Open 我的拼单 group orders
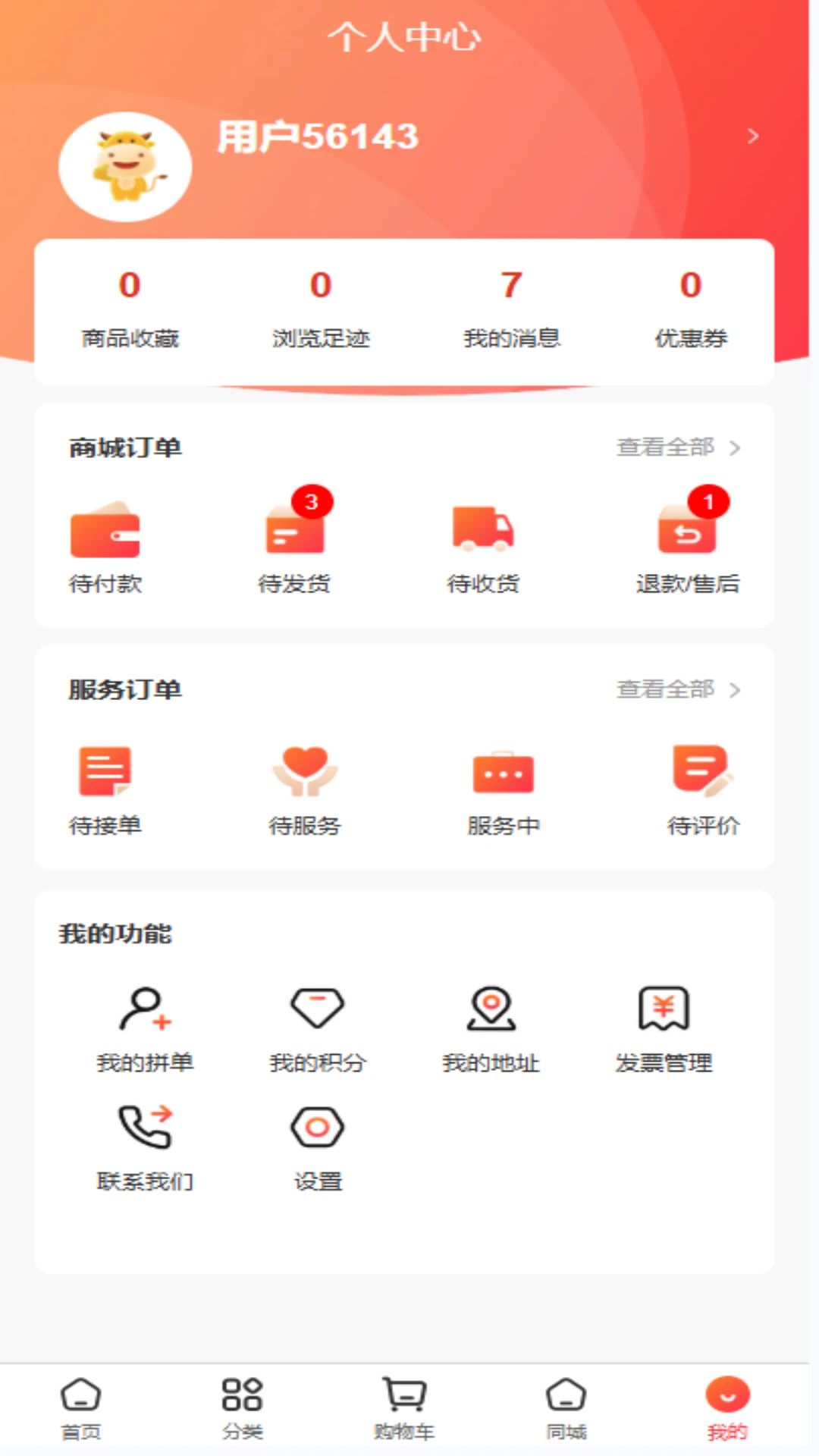This screenshot has height=1456, width=819. click(145, 1028)
